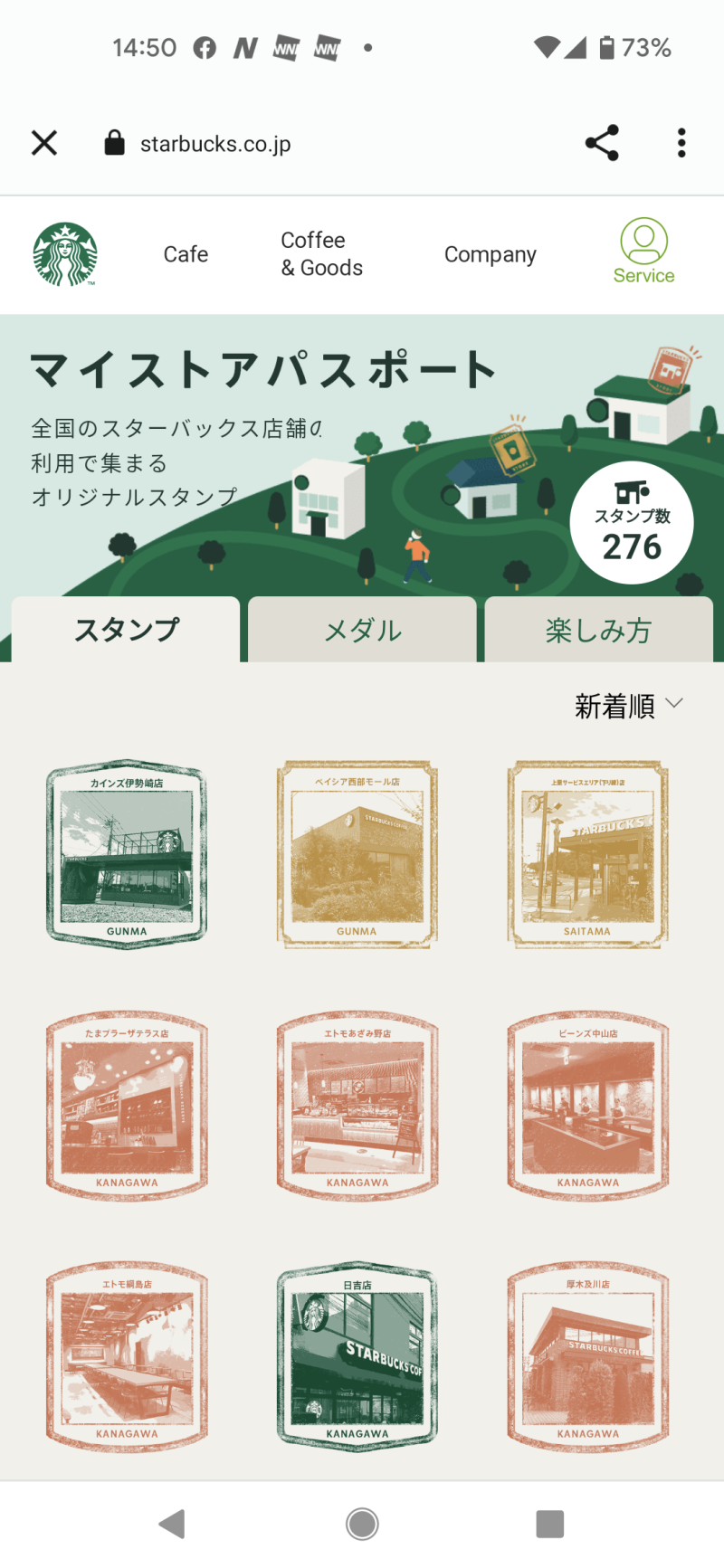This screenshot has height=1568, width=724.
Task: Select the スタンプ tab
Action: 126,630
